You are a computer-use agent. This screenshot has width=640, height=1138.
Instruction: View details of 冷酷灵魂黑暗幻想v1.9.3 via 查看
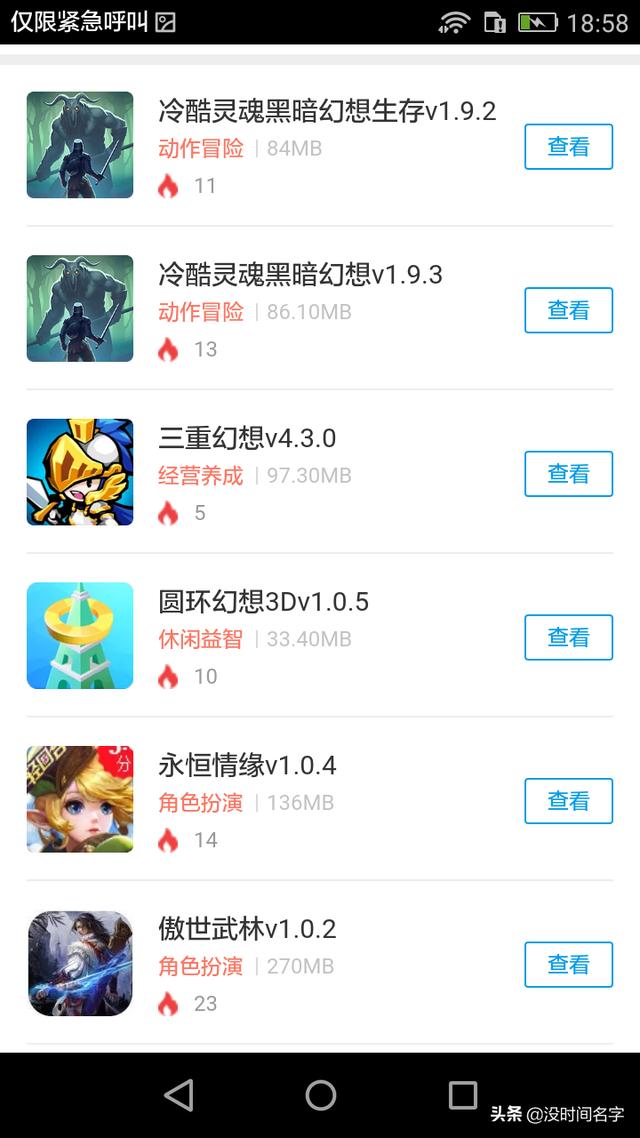coord(568,310)
